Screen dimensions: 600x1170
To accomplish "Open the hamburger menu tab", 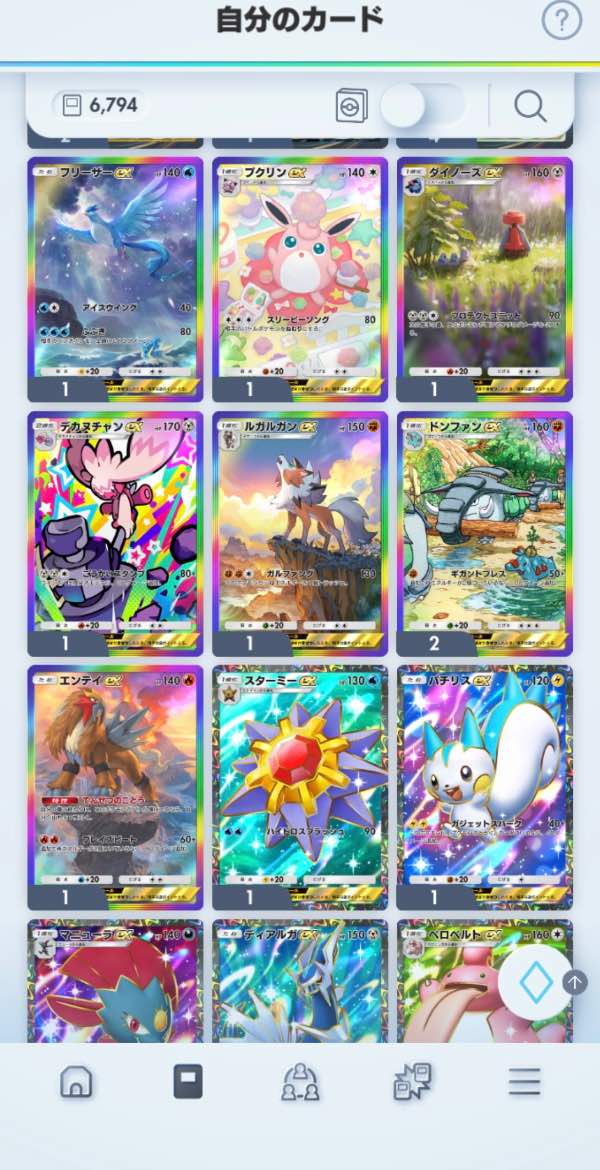I will [524, 1081].
